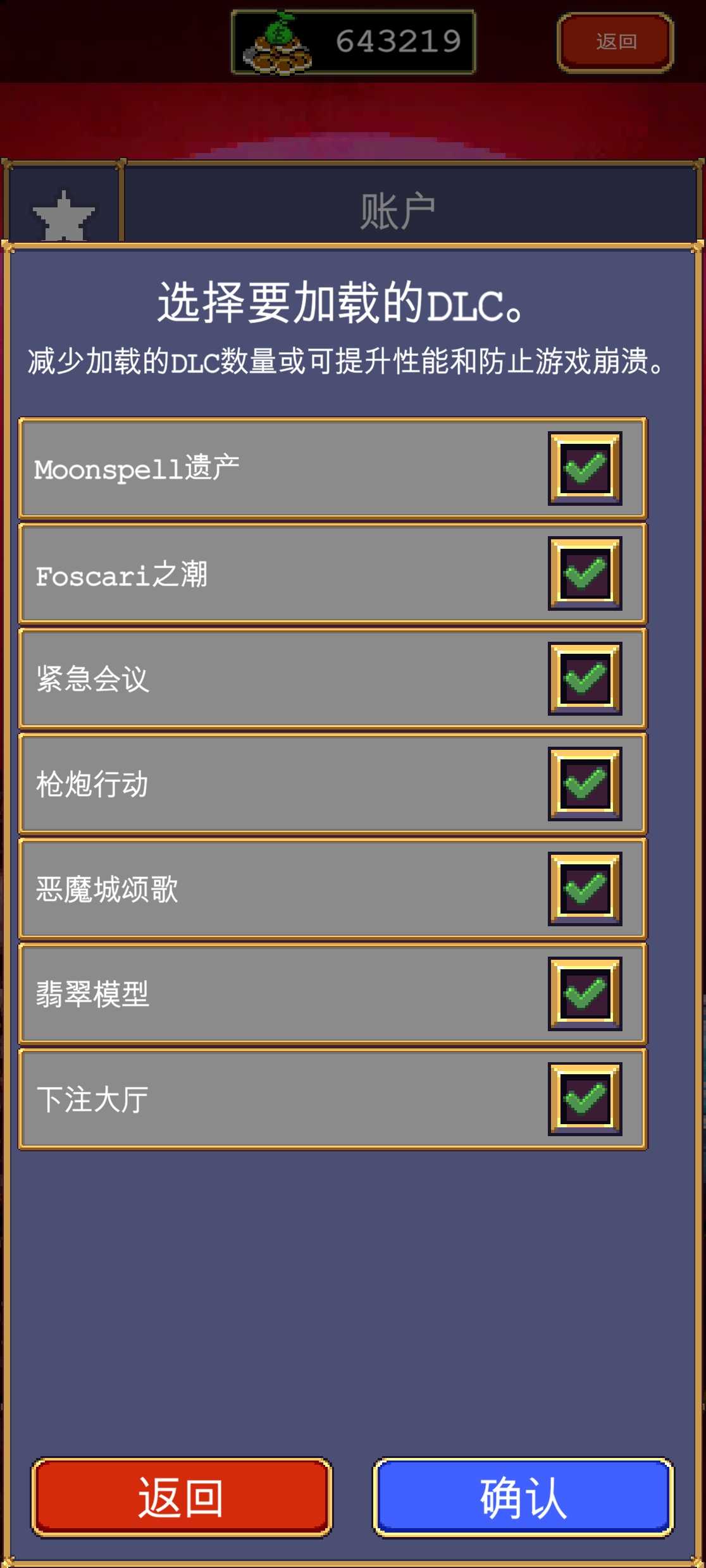
Task: Toggle the Foscari之潮 DLC checkbox
Action: 585,573
